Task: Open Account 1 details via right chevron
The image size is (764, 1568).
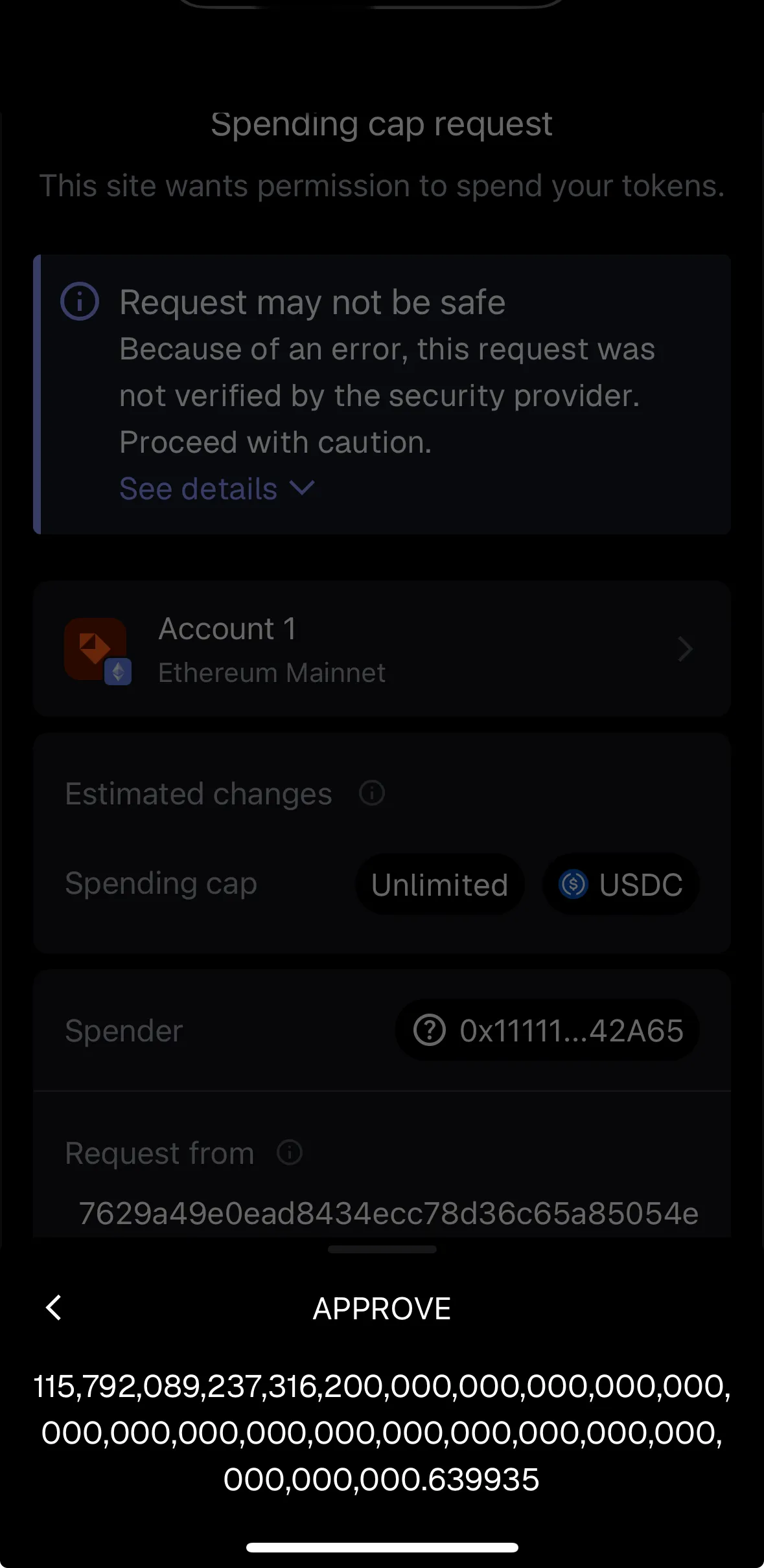Action: [x=685, y=649]
